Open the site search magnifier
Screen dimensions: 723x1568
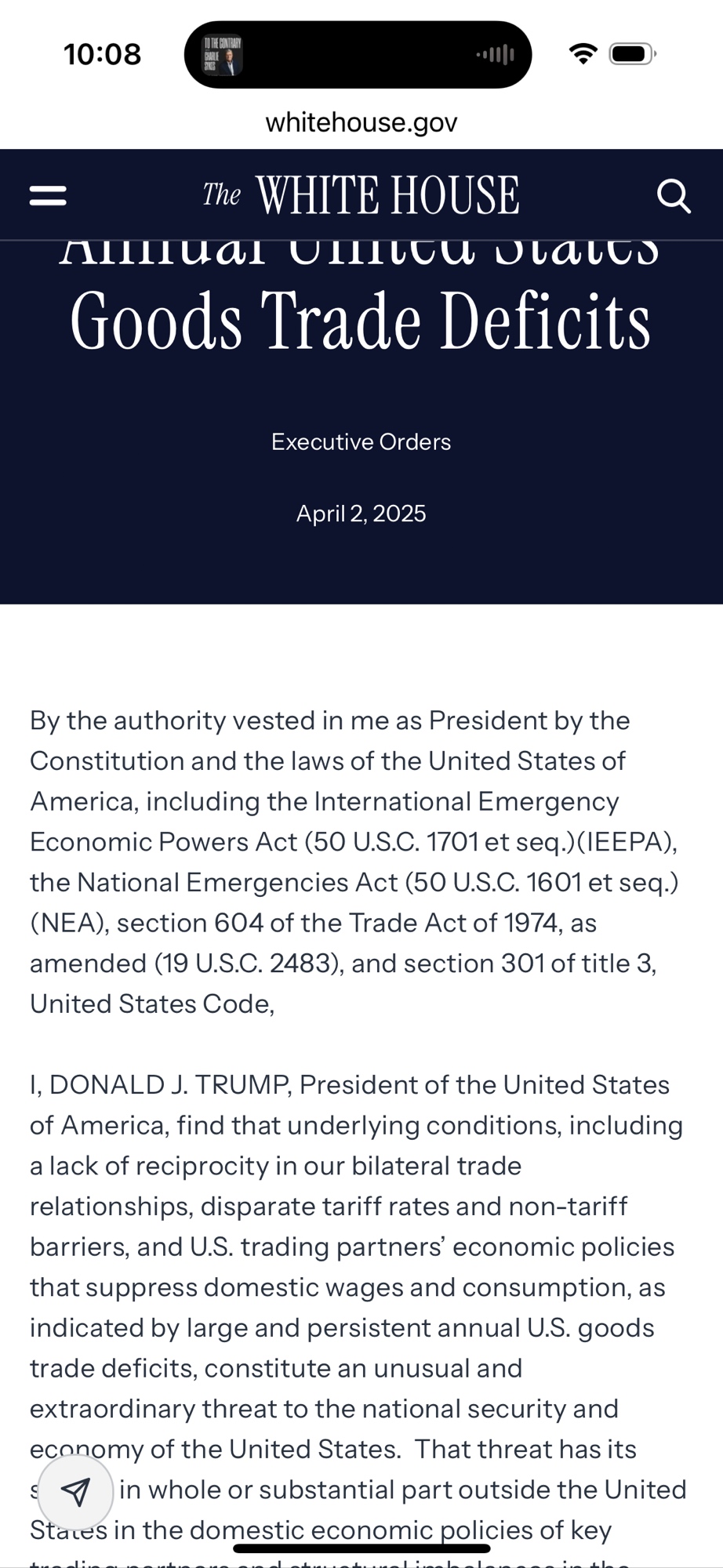click(x=674, y=195)
